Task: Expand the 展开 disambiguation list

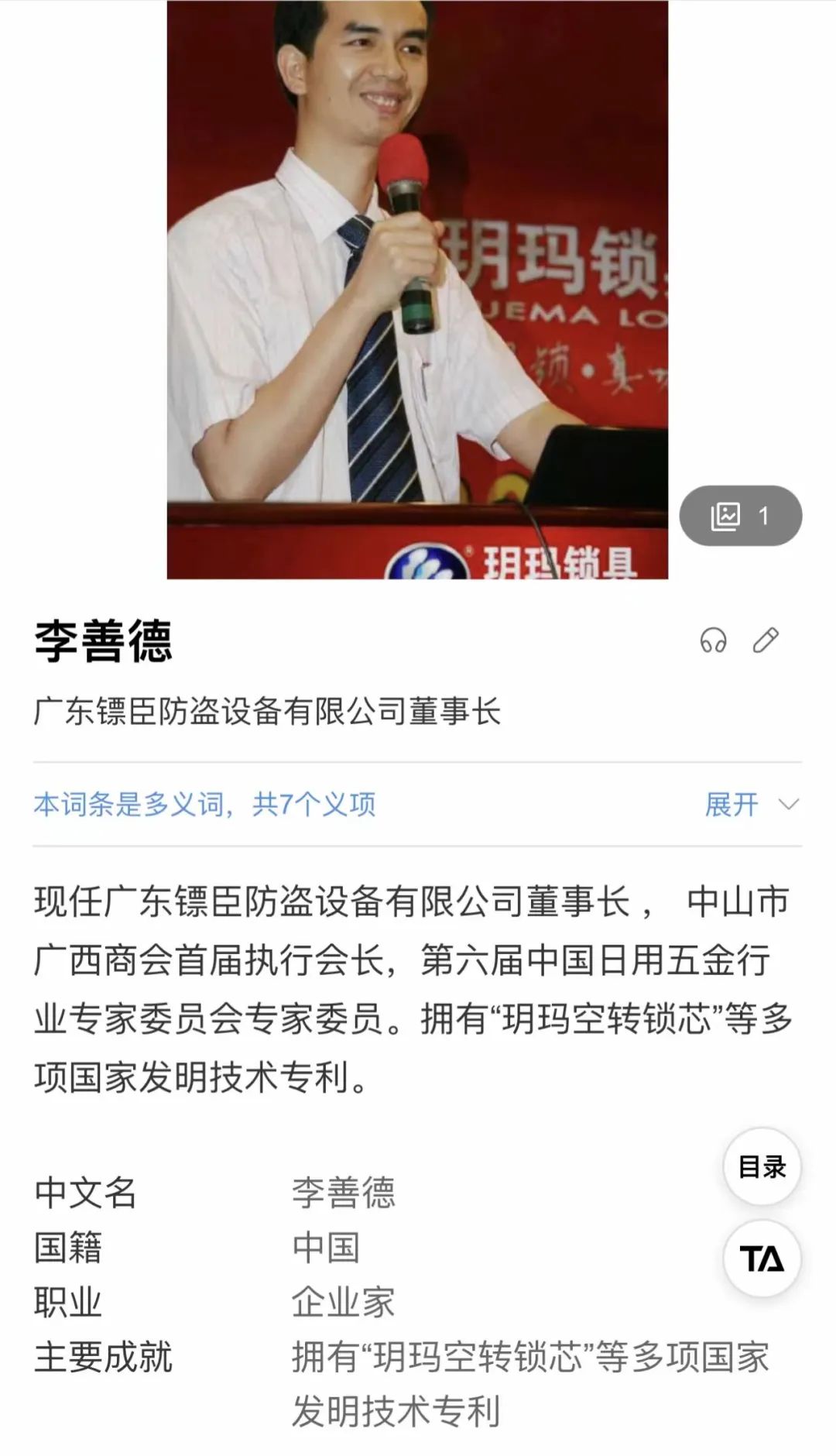Action: coord(750,804)
